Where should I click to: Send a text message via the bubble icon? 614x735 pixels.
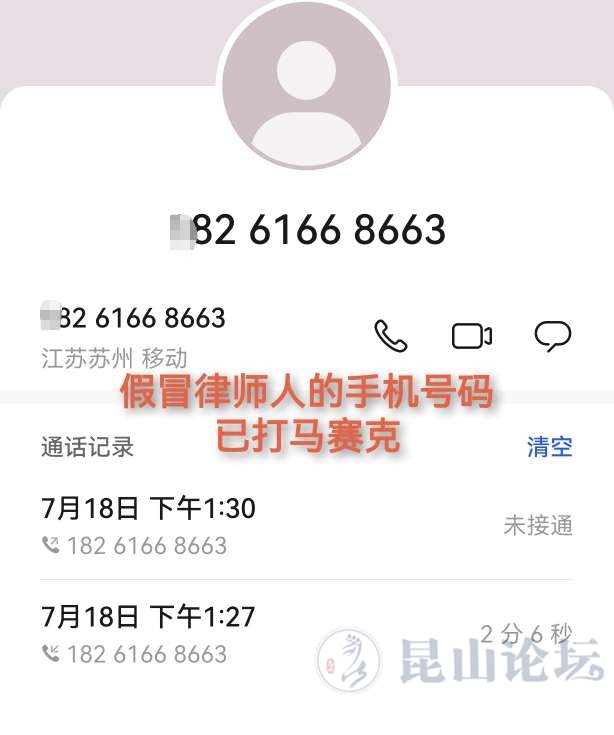[x=552, y=336]
